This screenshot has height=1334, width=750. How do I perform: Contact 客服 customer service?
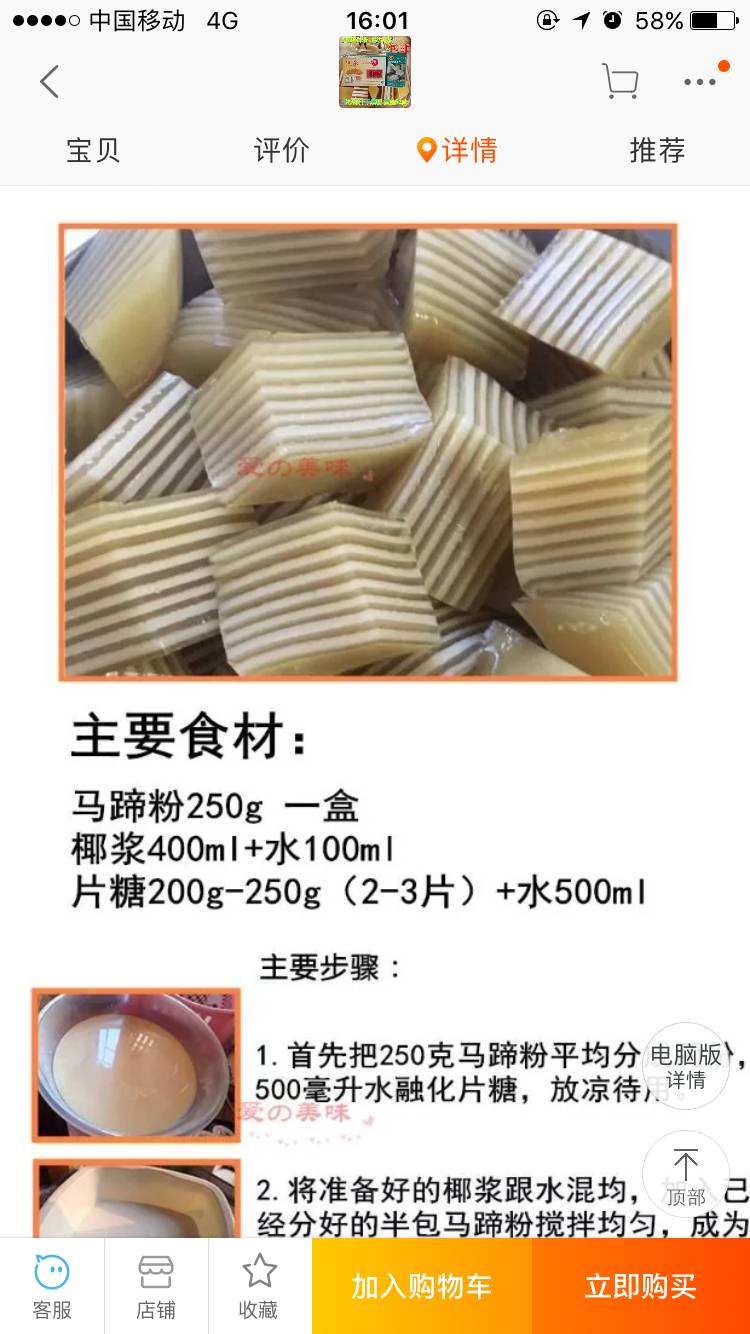point(52,1286)
